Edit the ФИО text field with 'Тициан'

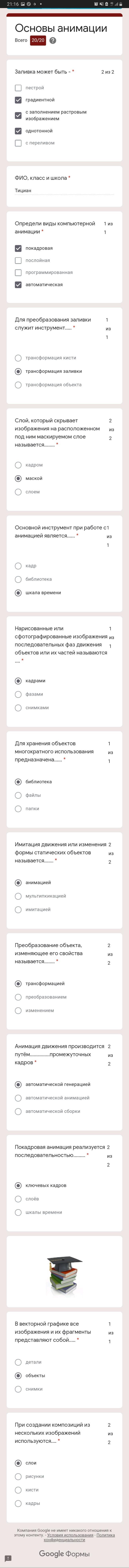64,191
